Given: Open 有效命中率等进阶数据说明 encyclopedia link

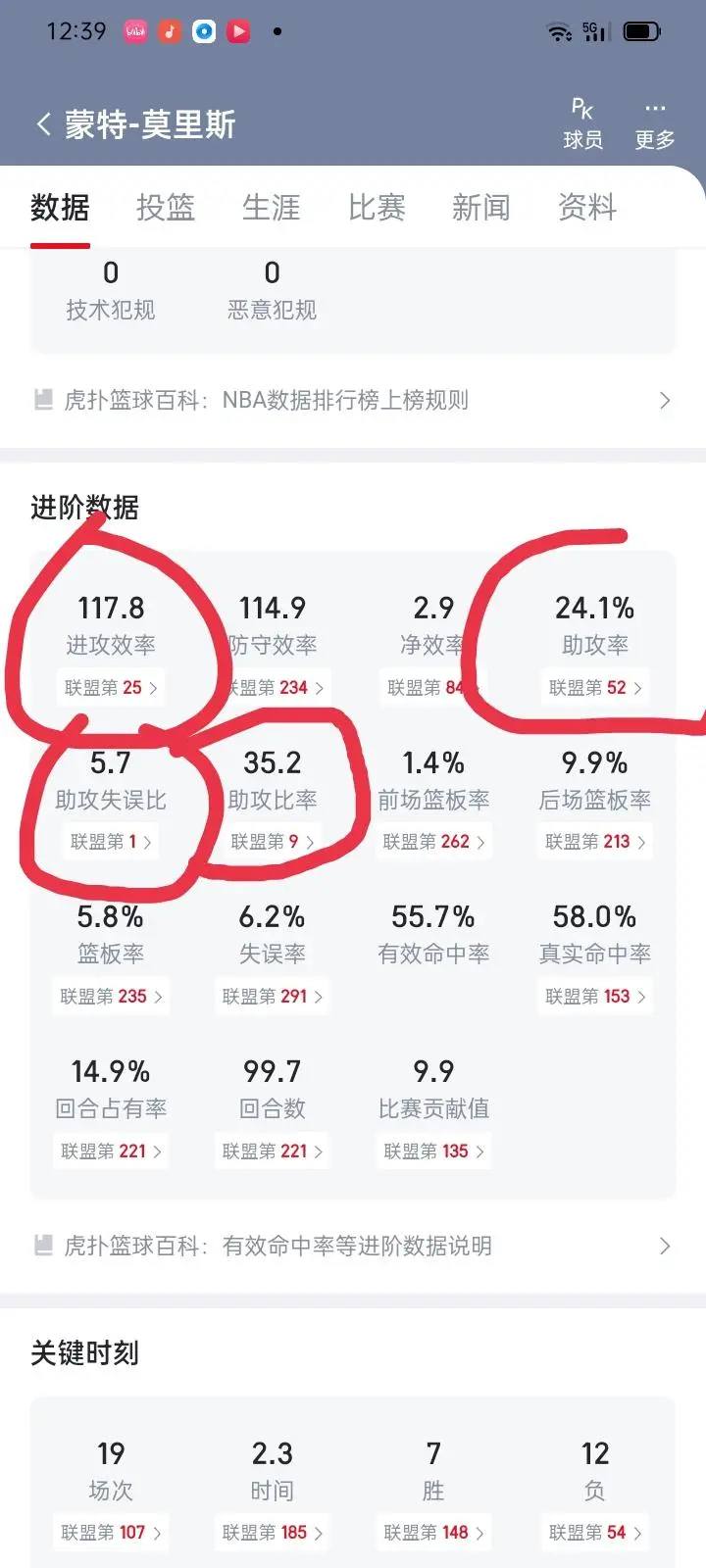Looking at the screenshot, I should click(353, 1246).
